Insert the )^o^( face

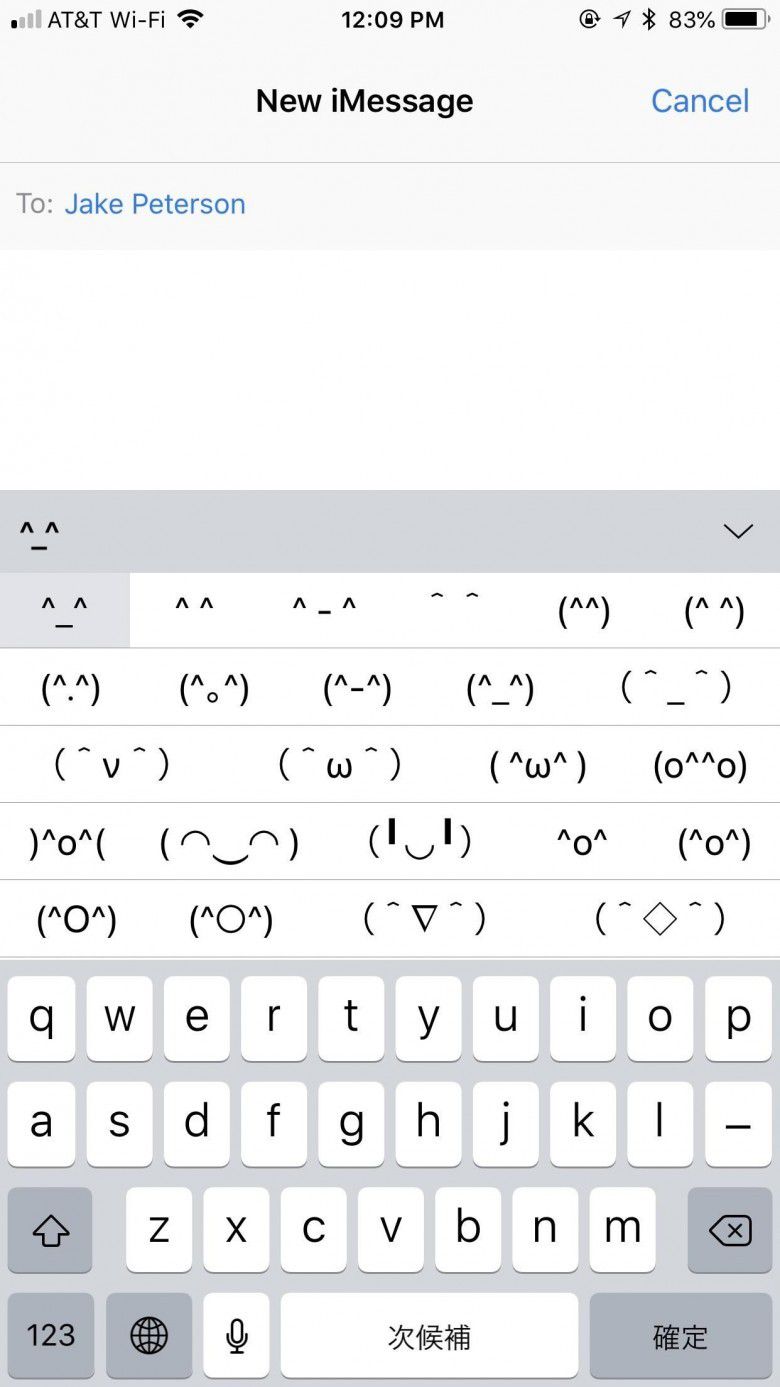(67, 844)
